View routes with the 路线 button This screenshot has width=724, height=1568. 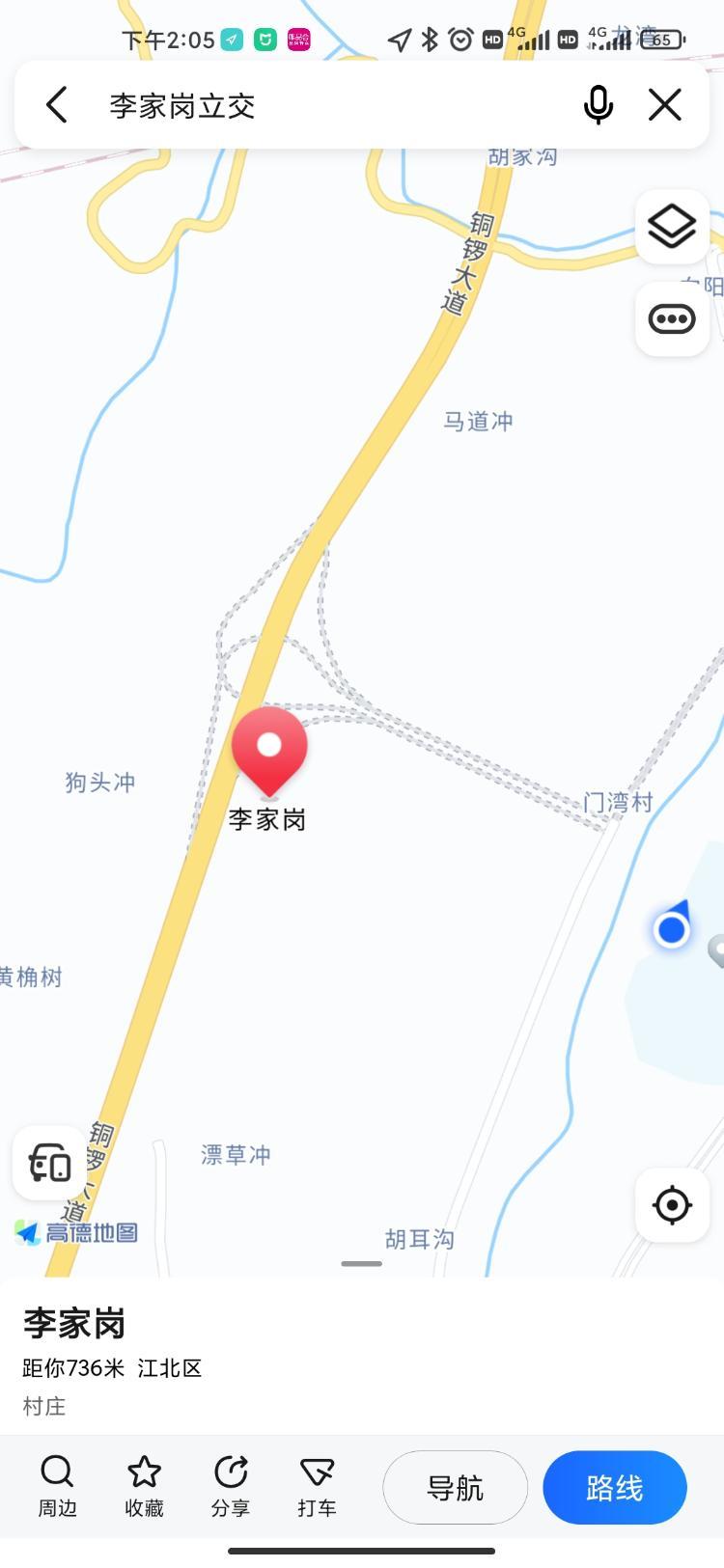(x=615, y=1487)
